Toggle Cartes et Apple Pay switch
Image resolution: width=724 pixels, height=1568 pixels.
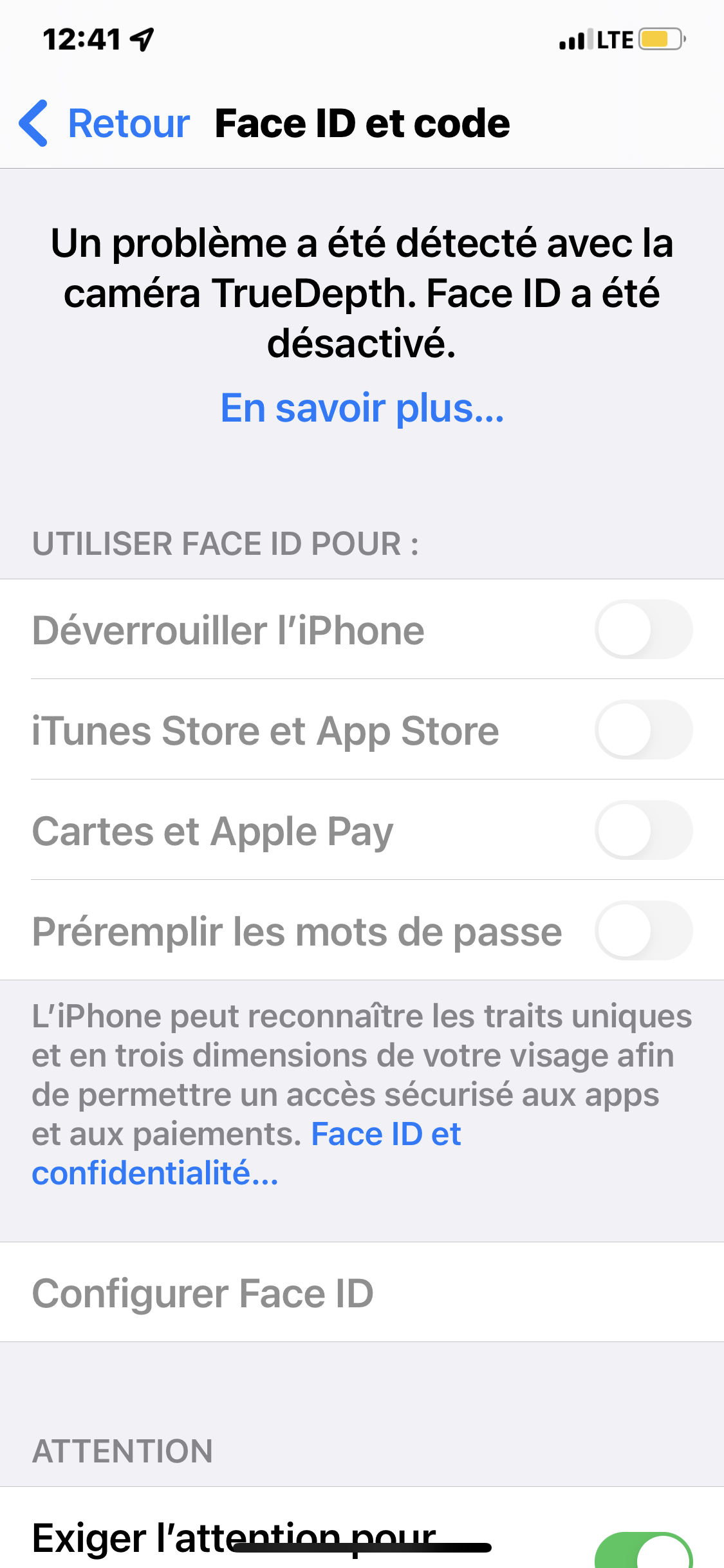643,830
